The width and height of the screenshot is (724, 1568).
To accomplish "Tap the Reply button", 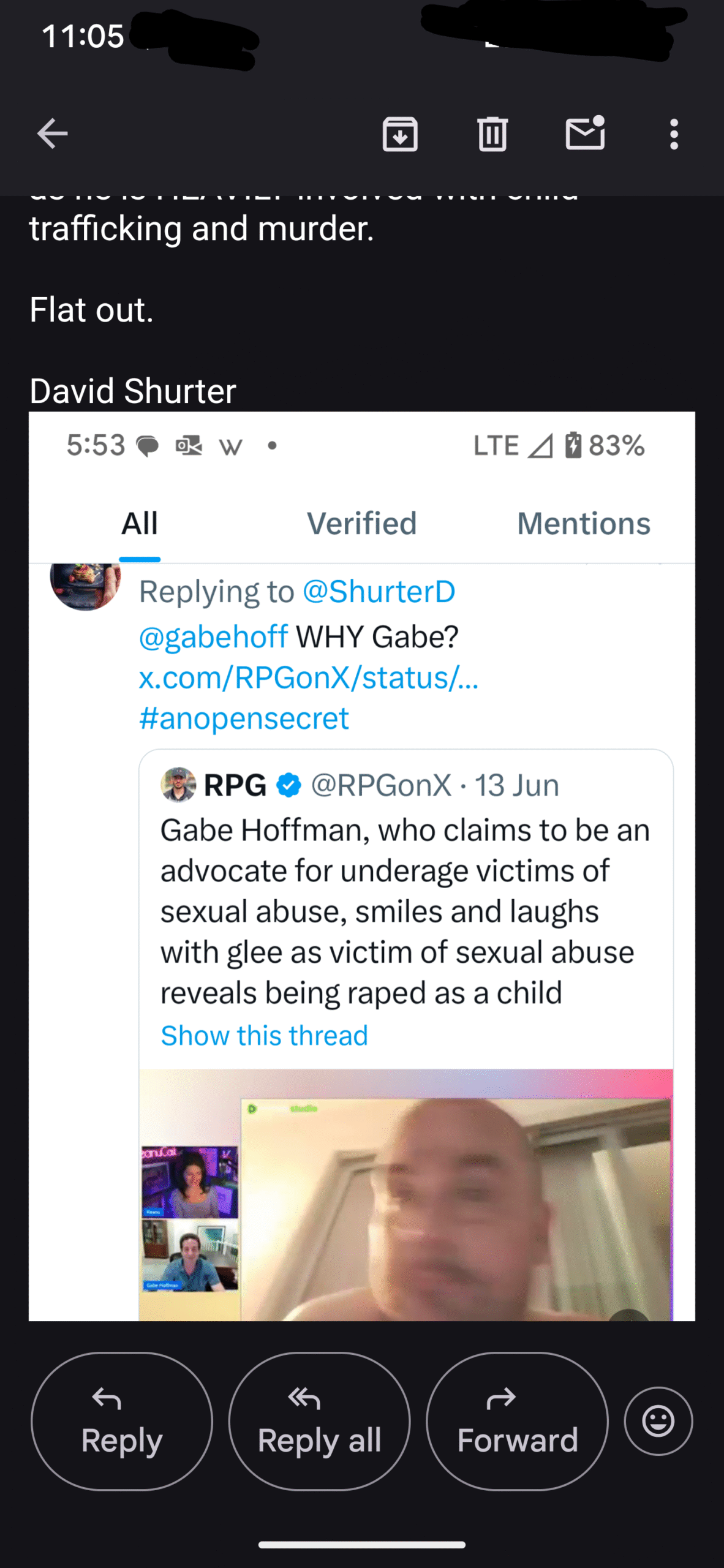I will (122, 1421).
